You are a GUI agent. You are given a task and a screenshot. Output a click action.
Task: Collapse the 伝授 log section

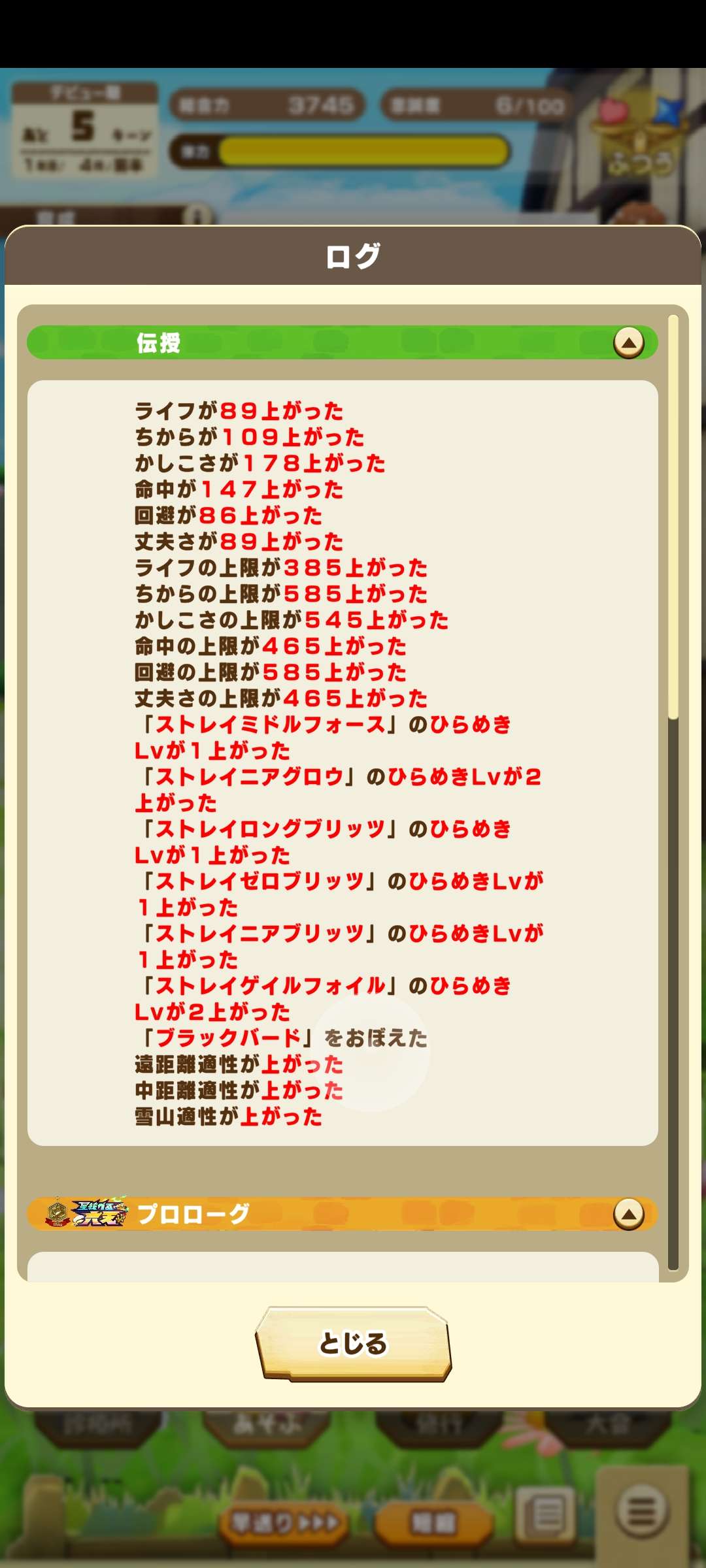628,342
